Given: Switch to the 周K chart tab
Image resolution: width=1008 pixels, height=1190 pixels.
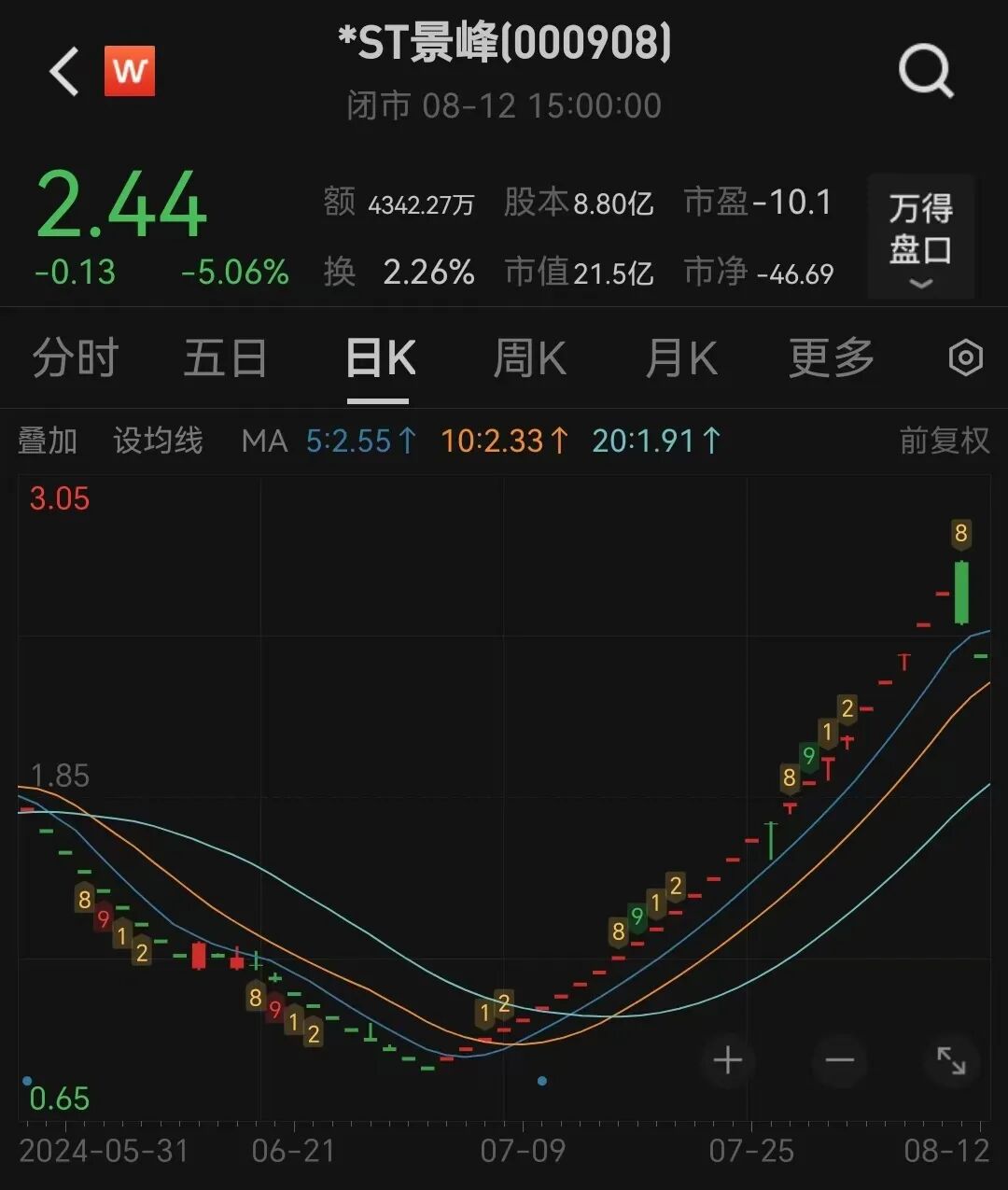Looking at the screenshot, I should [529, 358].
